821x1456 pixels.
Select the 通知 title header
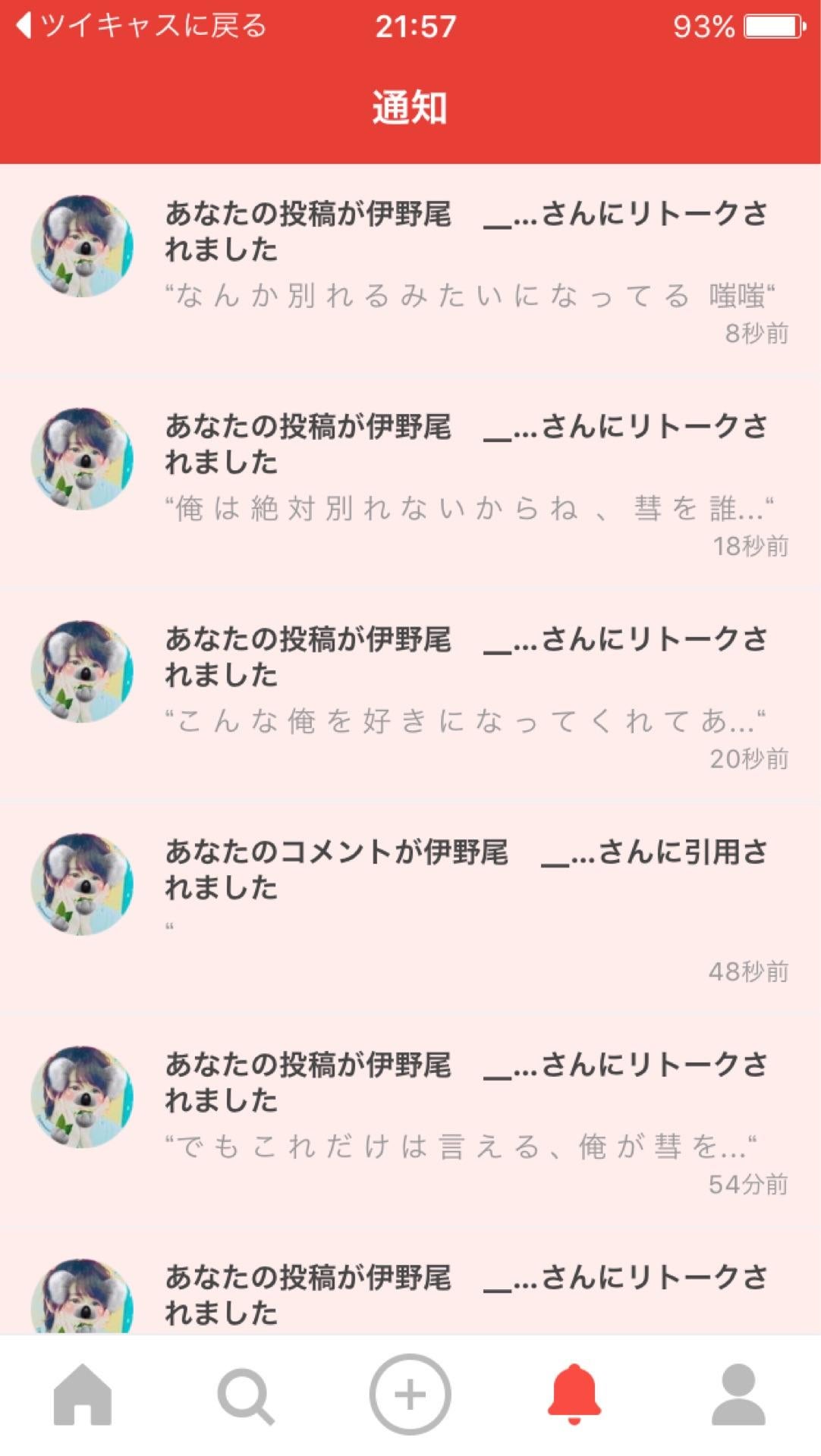point(410,106)
